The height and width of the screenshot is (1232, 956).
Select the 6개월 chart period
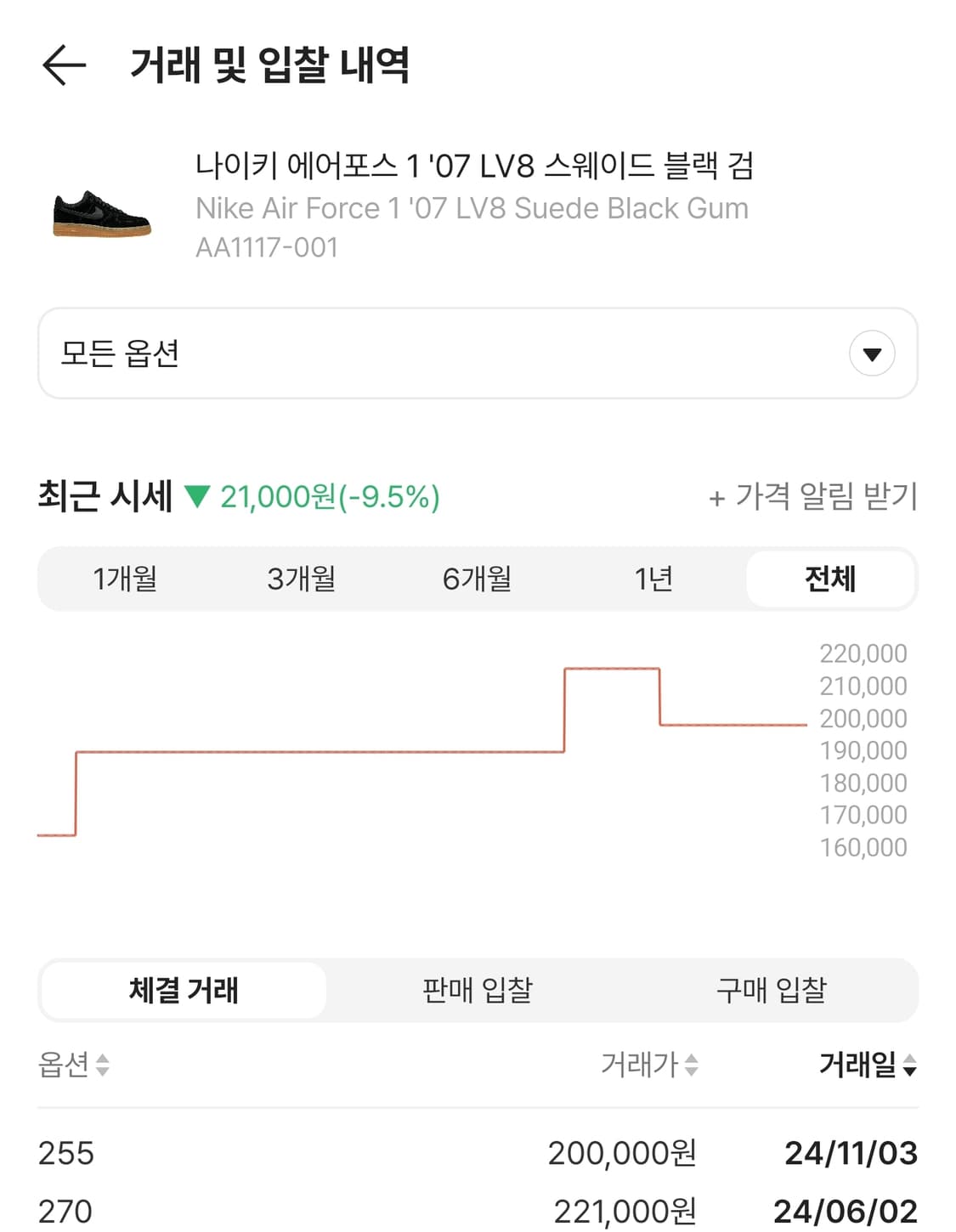[x=478, y=579]
